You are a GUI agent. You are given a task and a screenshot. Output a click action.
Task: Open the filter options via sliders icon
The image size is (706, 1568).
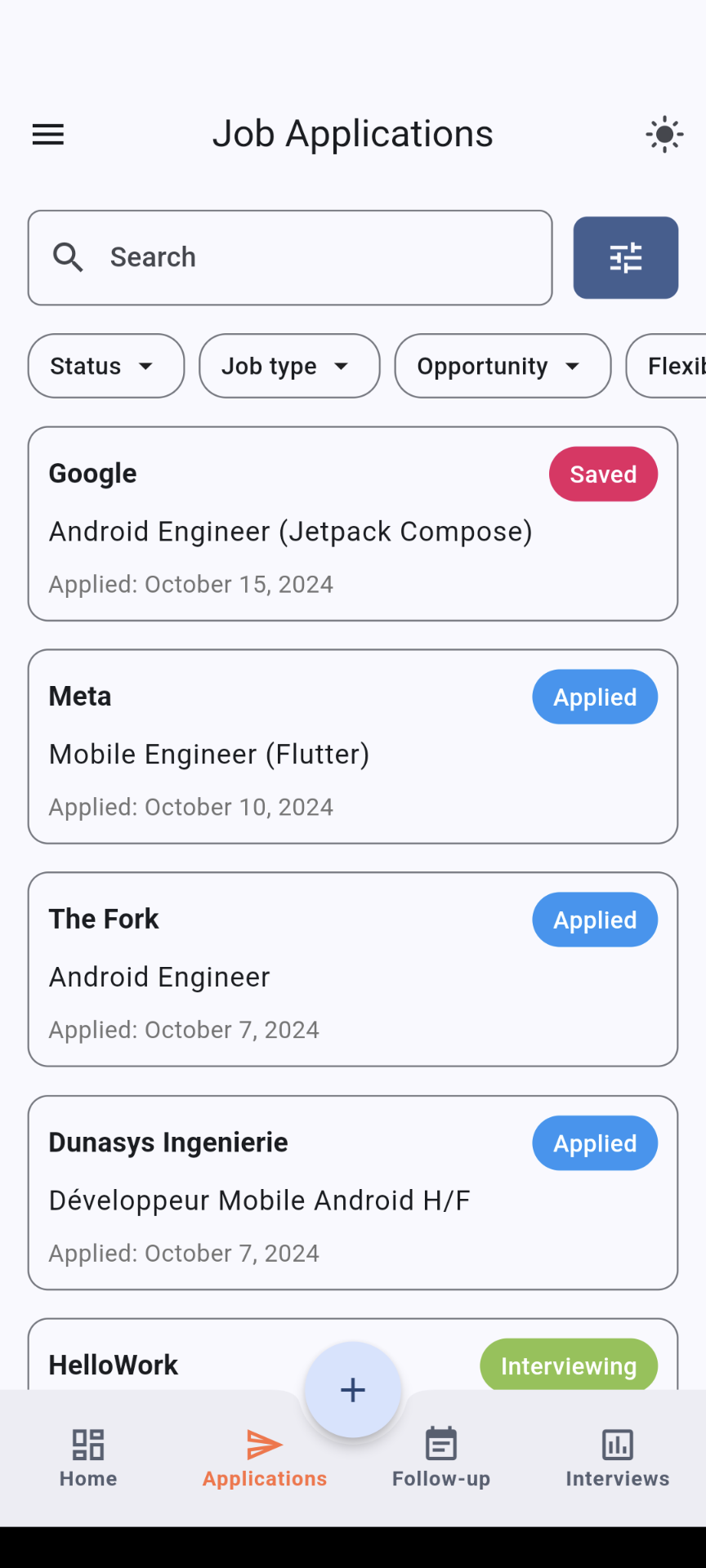pyautogui.click(x=625, y=257)
